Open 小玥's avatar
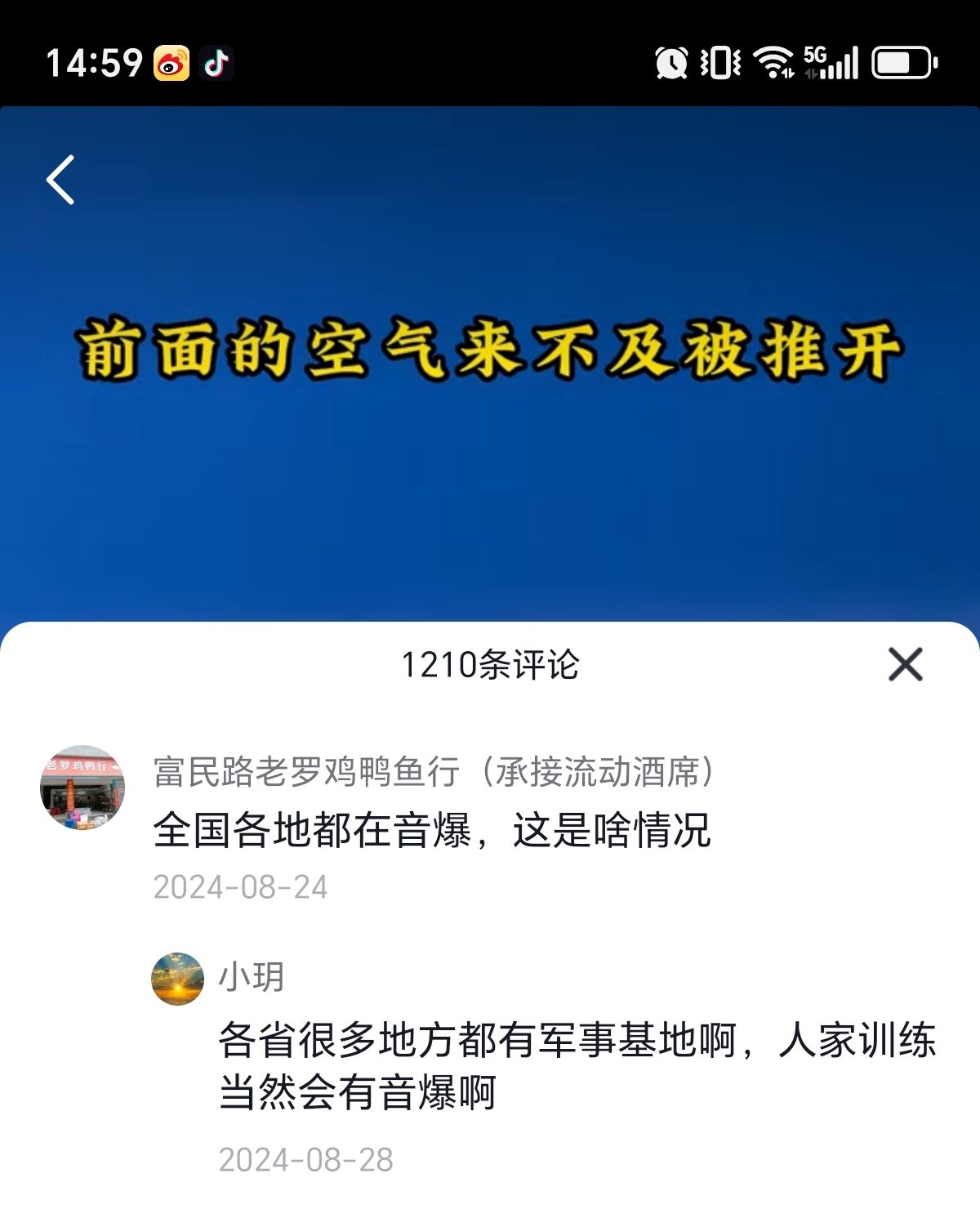Image resolution: width=980 pixels, height=1205 pixels. pyautogui.click(x=177, y=979)
